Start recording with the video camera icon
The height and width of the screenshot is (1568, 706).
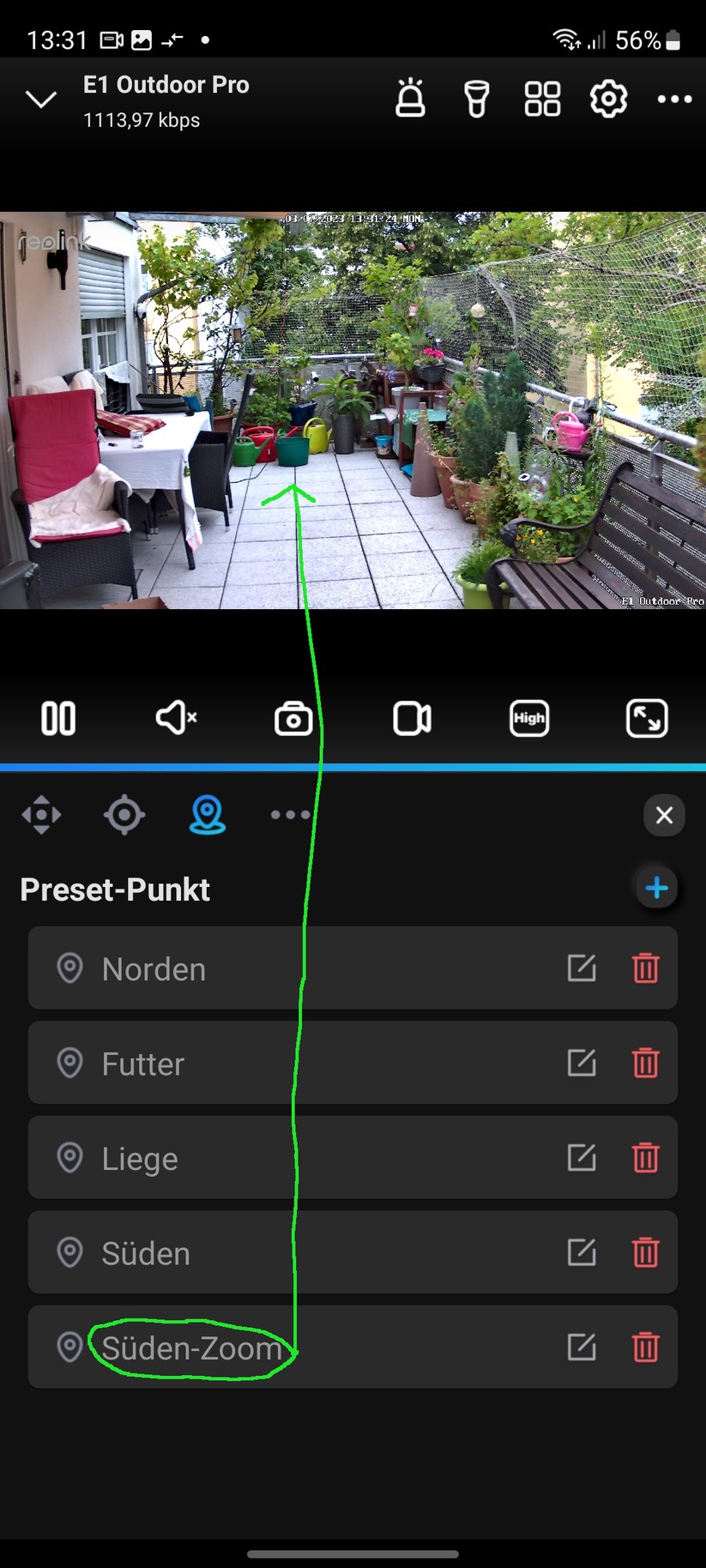pyautogui.click(x=411, y=718)
